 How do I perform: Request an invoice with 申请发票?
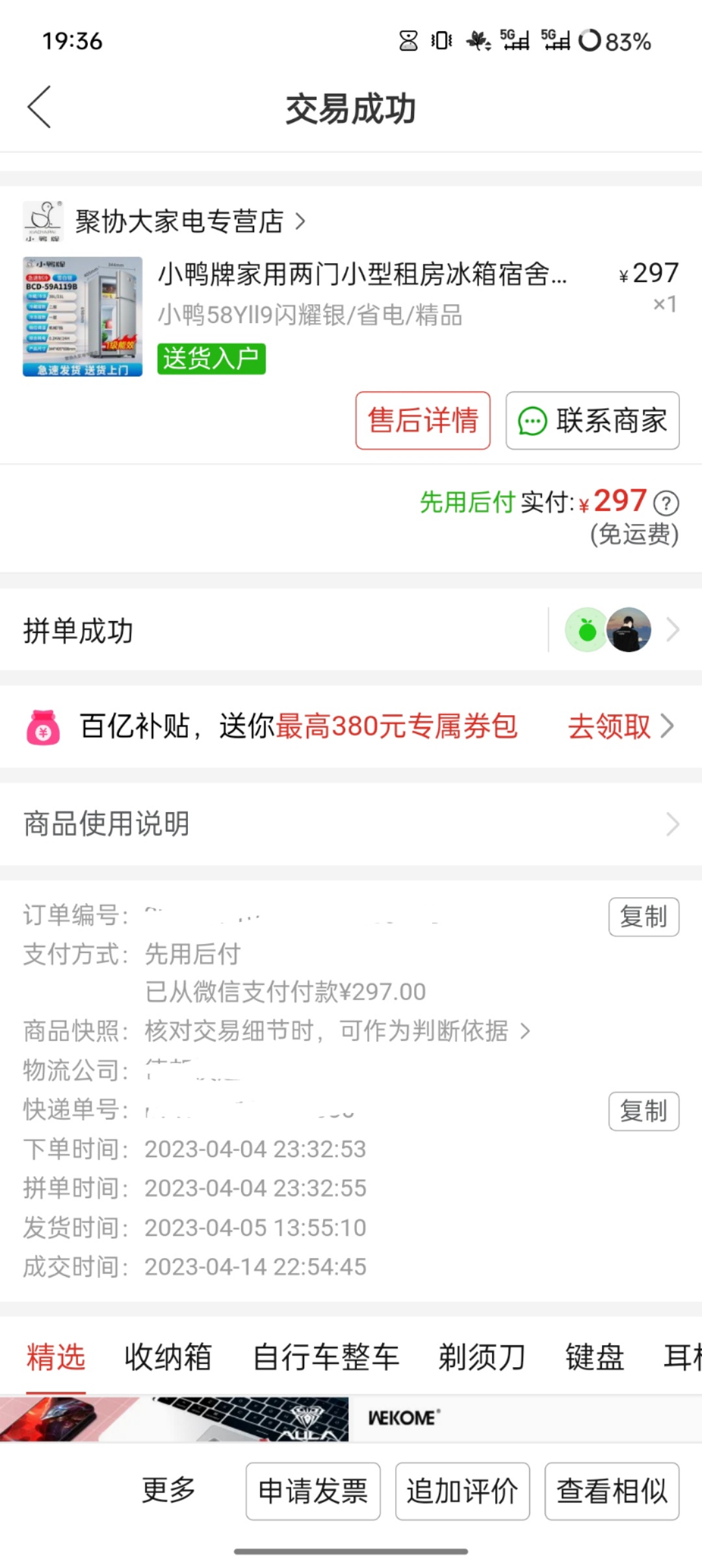click(x=313, y=1491)
